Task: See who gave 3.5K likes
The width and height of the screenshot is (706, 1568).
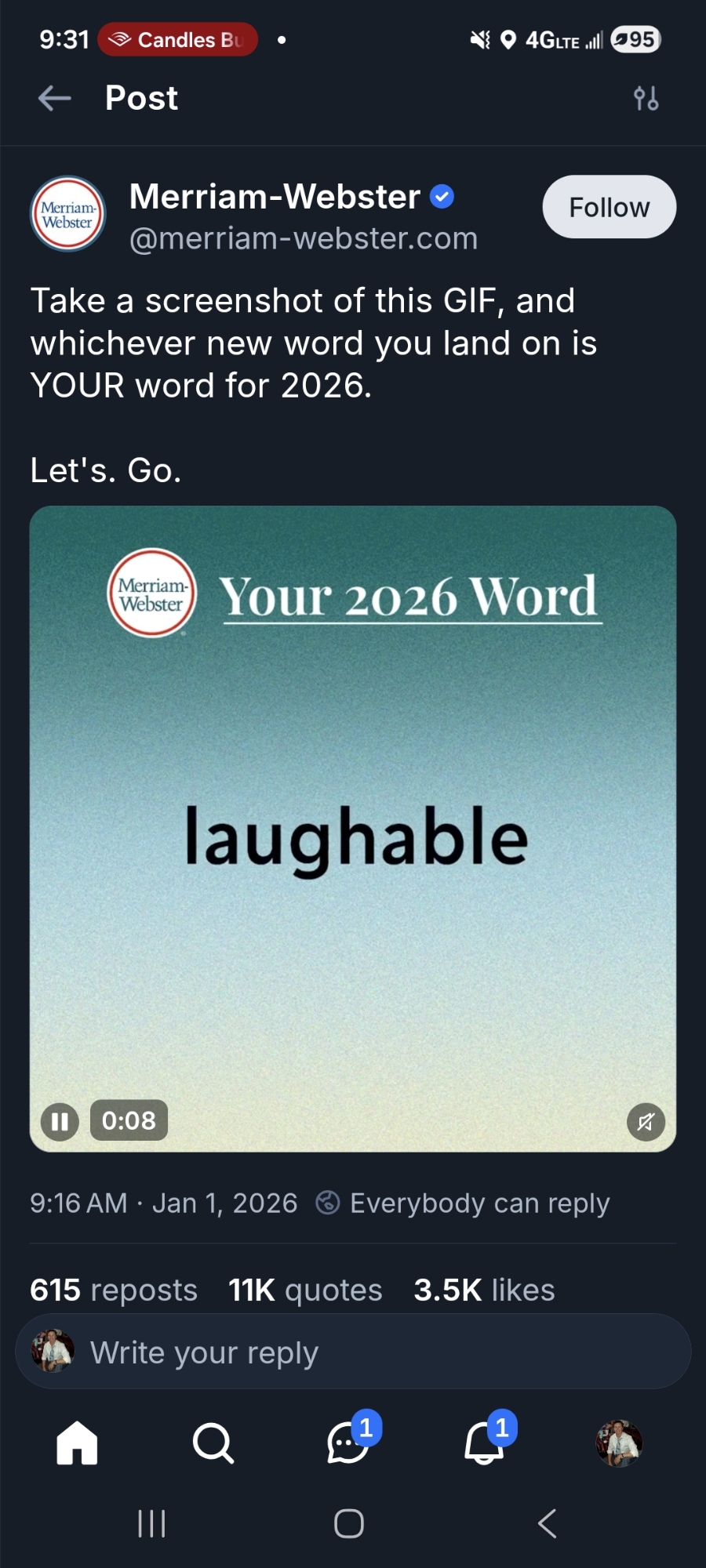Action: [484, 1290]
